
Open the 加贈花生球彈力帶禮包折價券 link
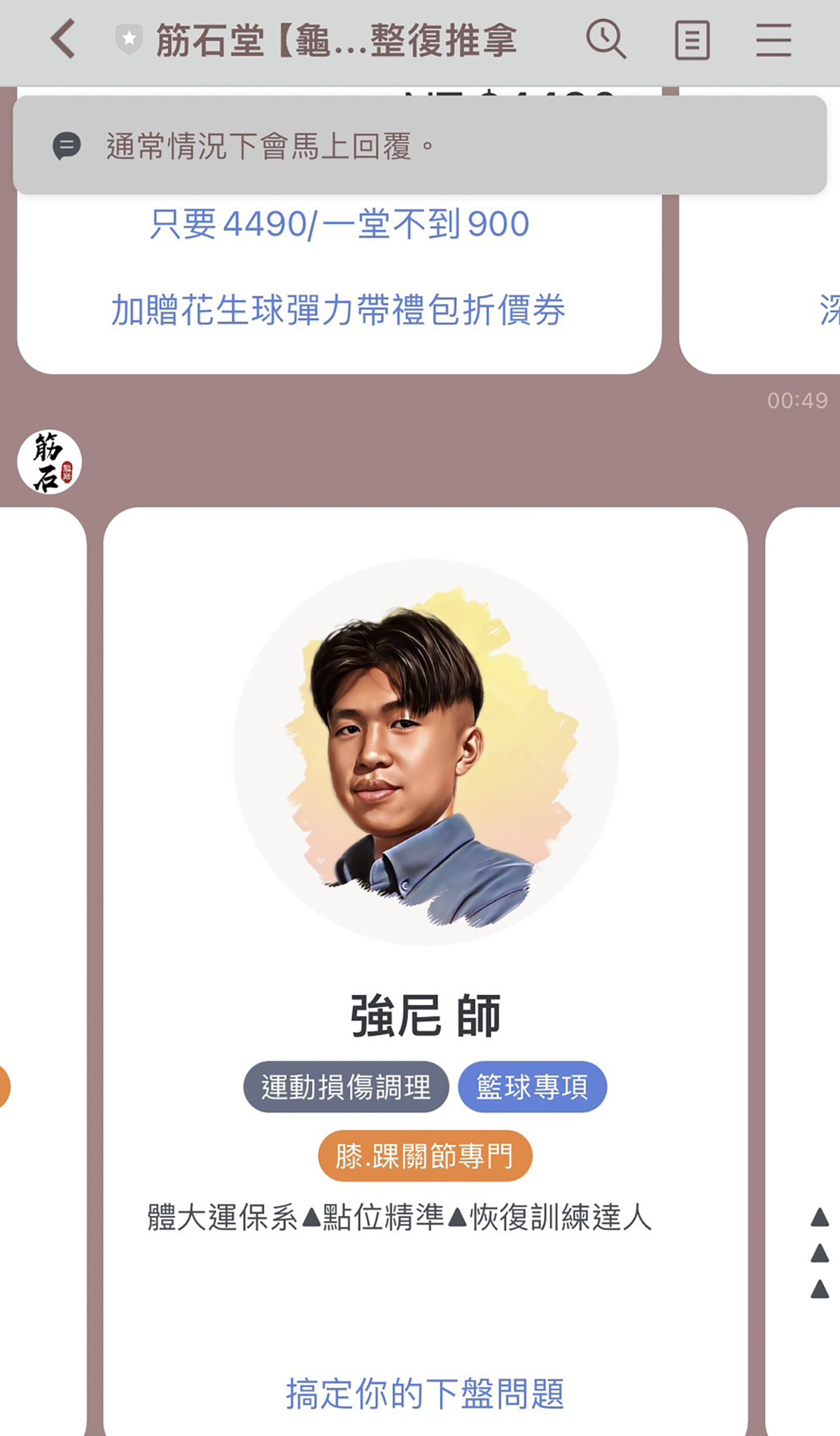339,310
